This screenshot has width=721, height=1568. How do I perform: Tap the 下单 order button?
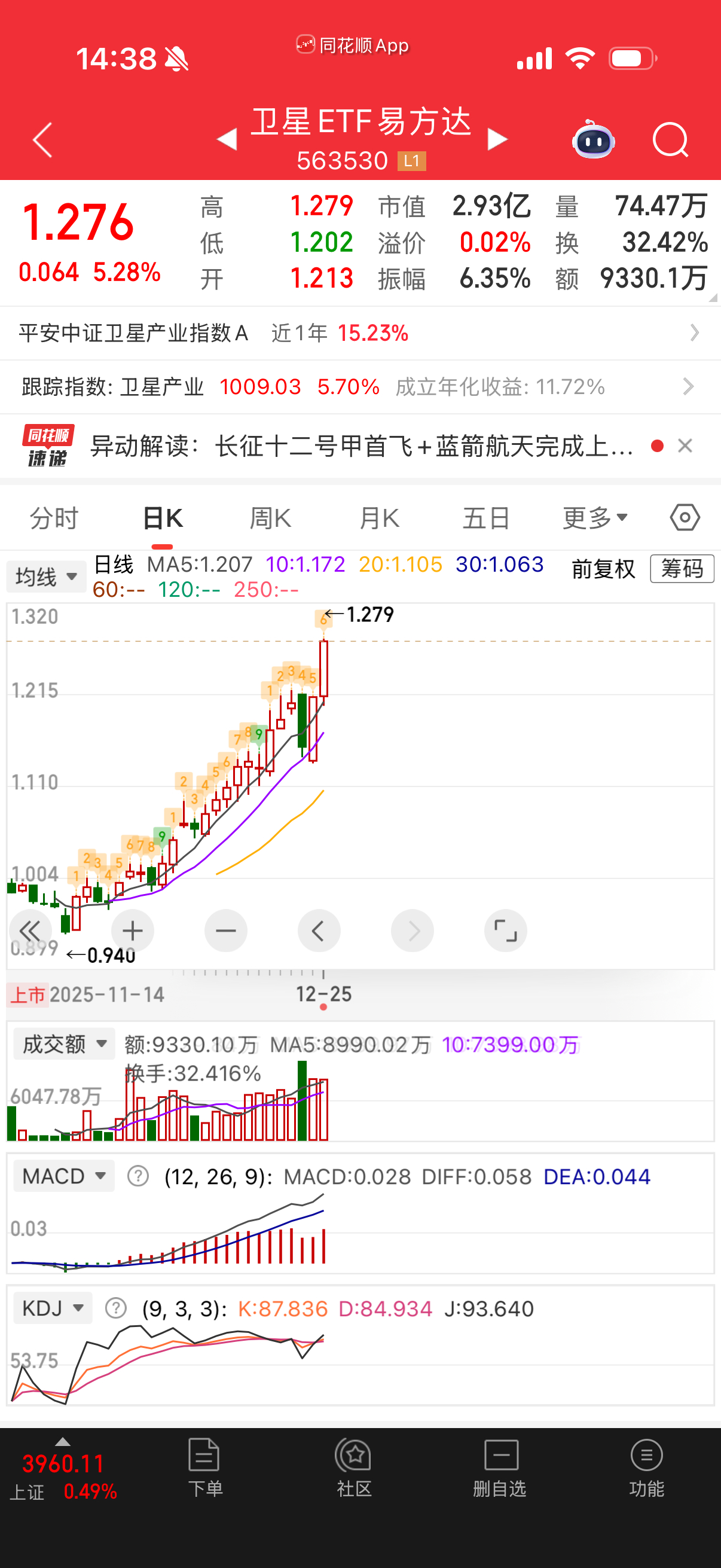[204, 1473]
